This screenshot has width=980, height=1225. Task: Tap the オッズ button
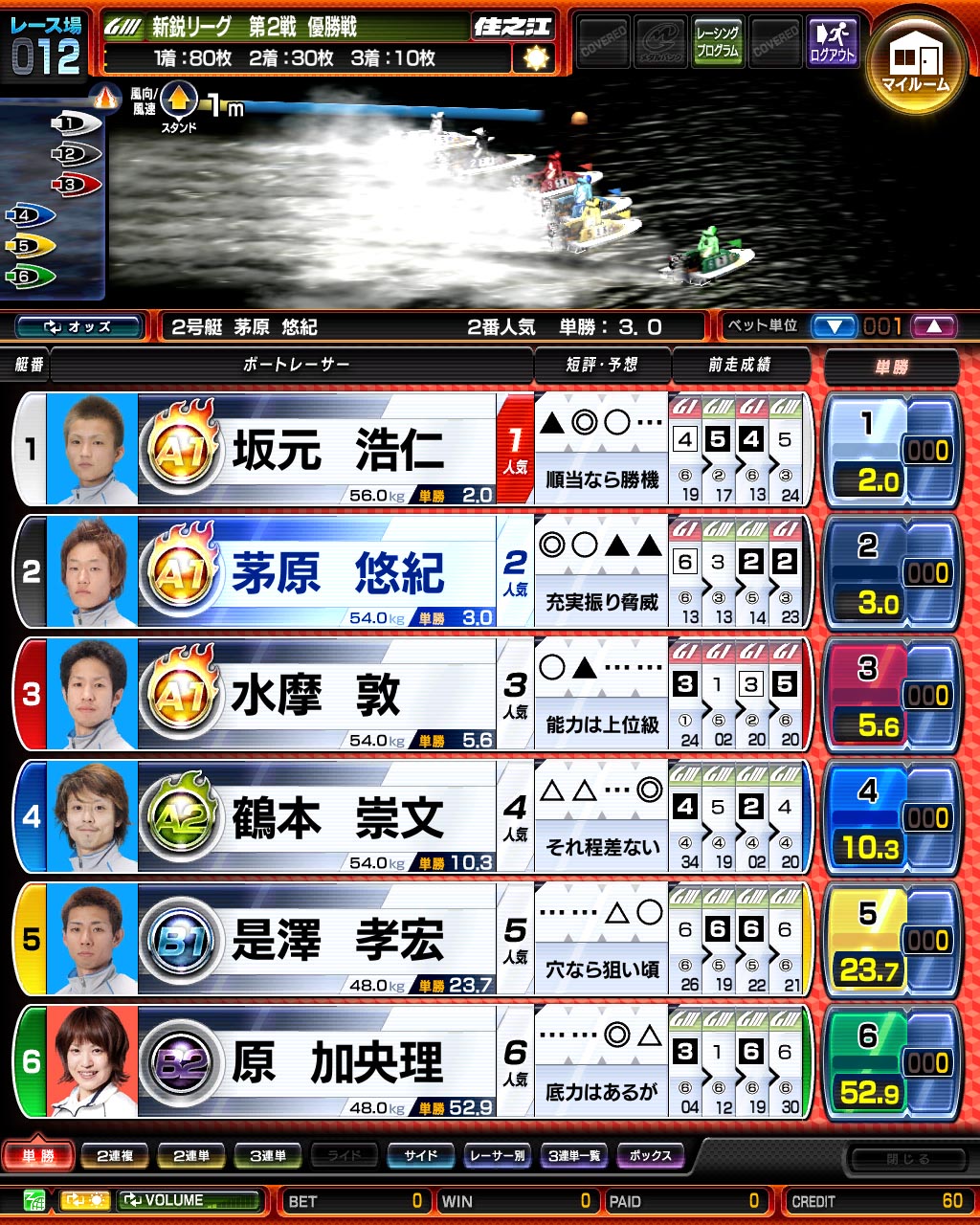pos(78,326)
